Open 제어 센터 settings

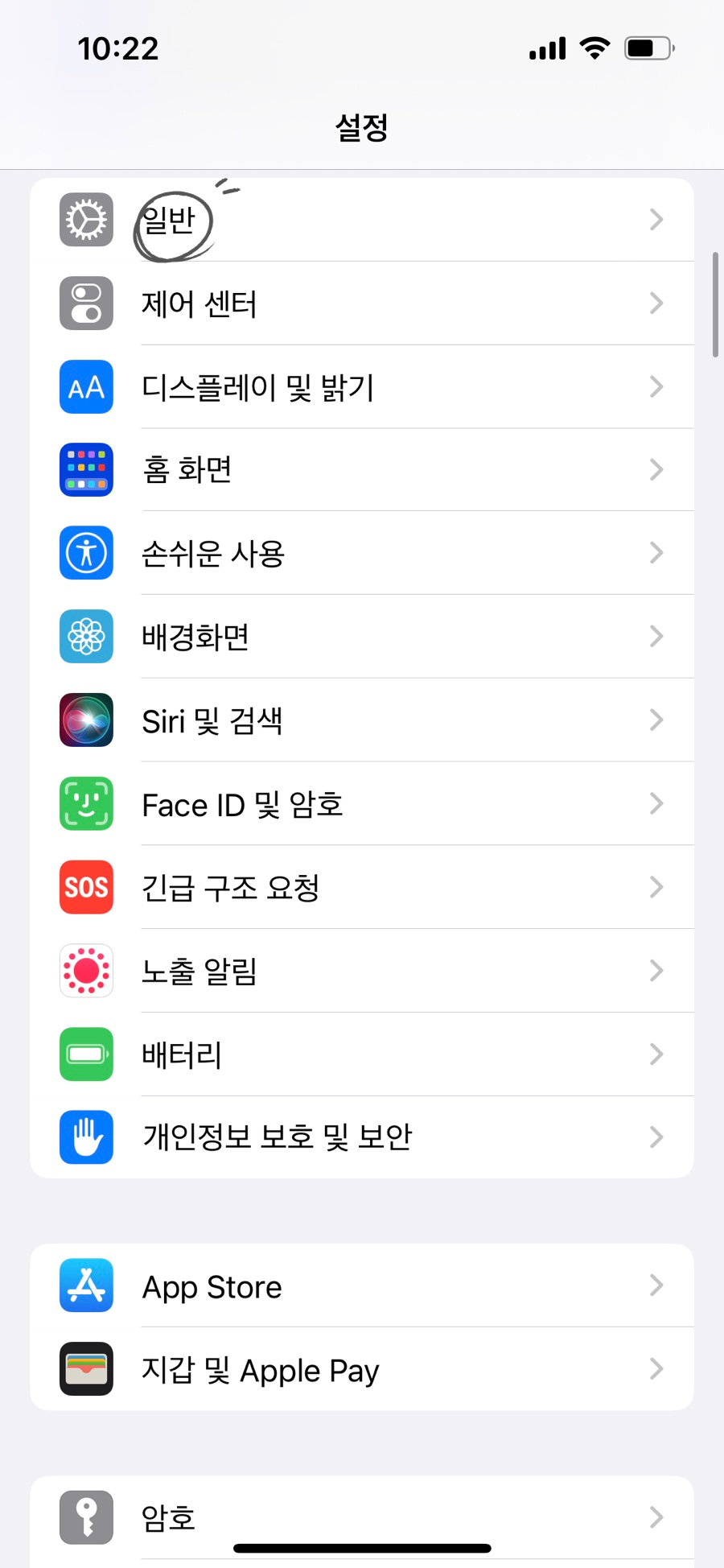point(362,303)
